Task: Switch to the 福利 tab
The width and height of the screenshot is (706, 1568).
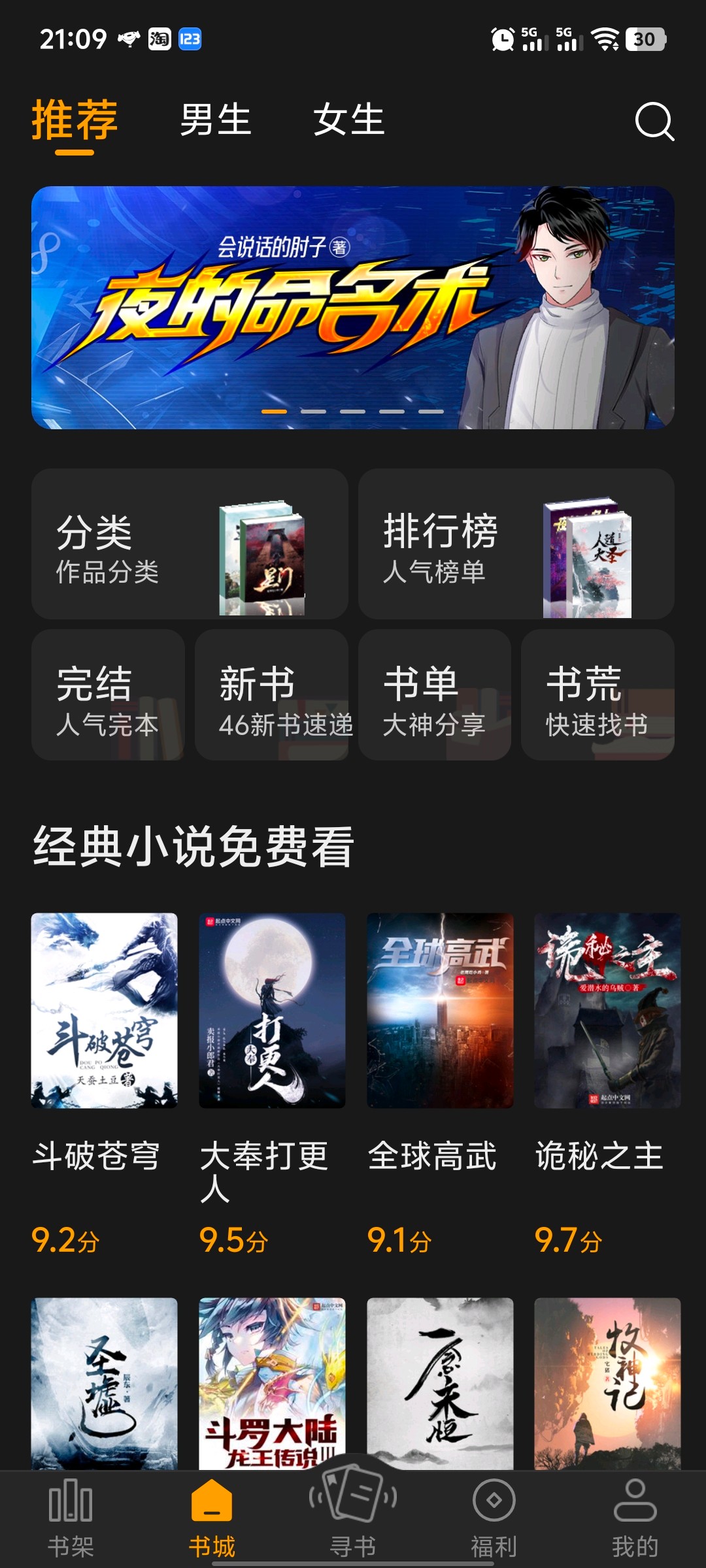Action: point(494,1517)
